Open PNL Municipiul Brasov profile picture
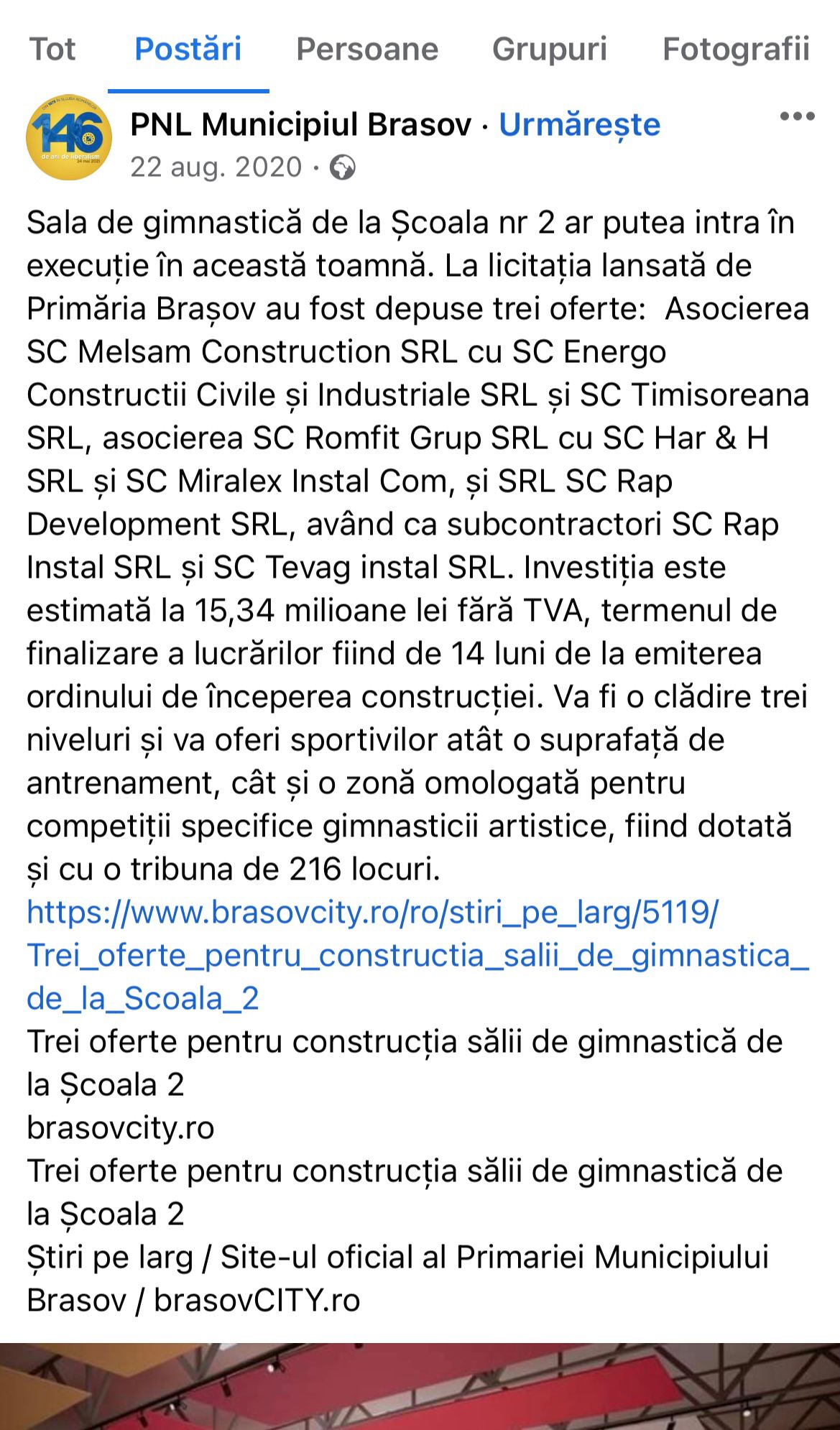This screenshot has height=1430, width=840. tap(69, 138)
